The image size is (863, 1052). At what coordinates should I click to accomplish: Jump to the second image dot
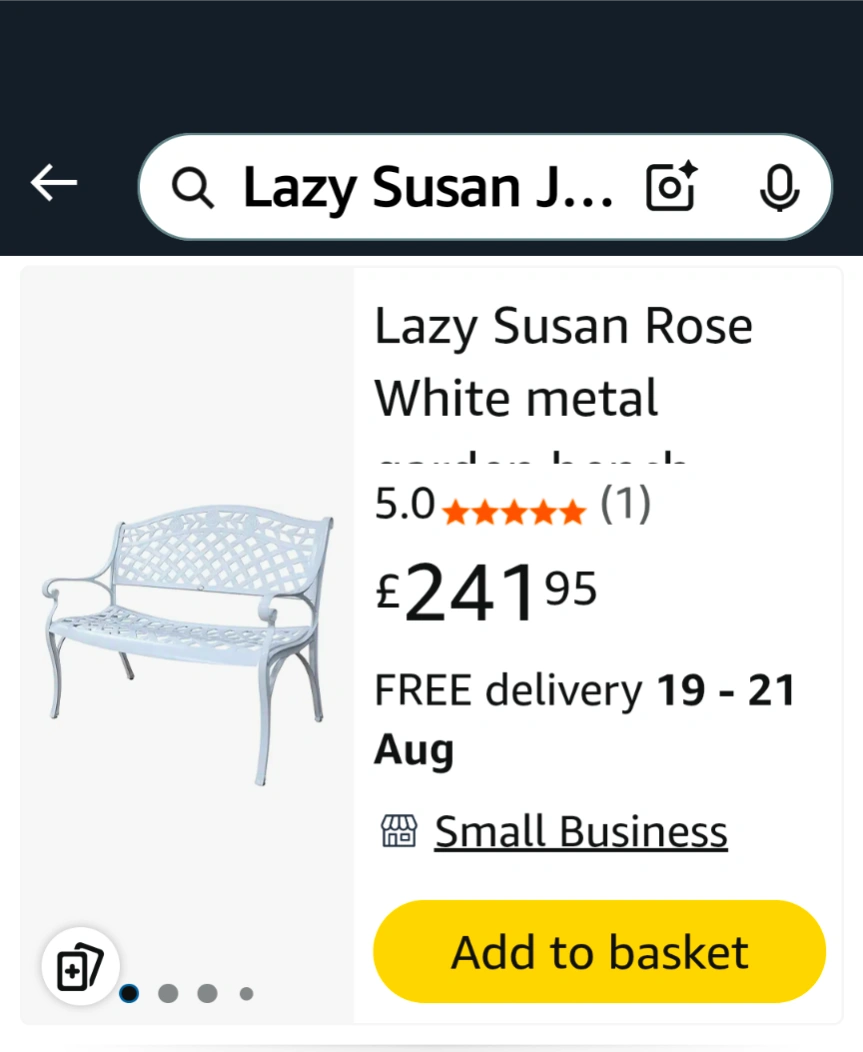[x=168, y=993]
